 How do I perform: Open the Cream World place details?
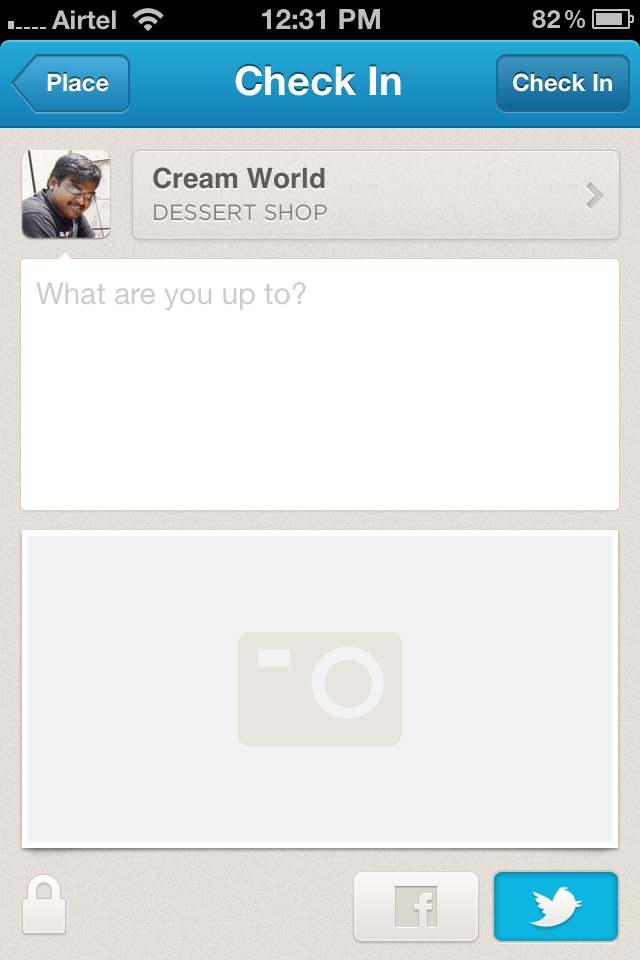click(x=376, y=195)
